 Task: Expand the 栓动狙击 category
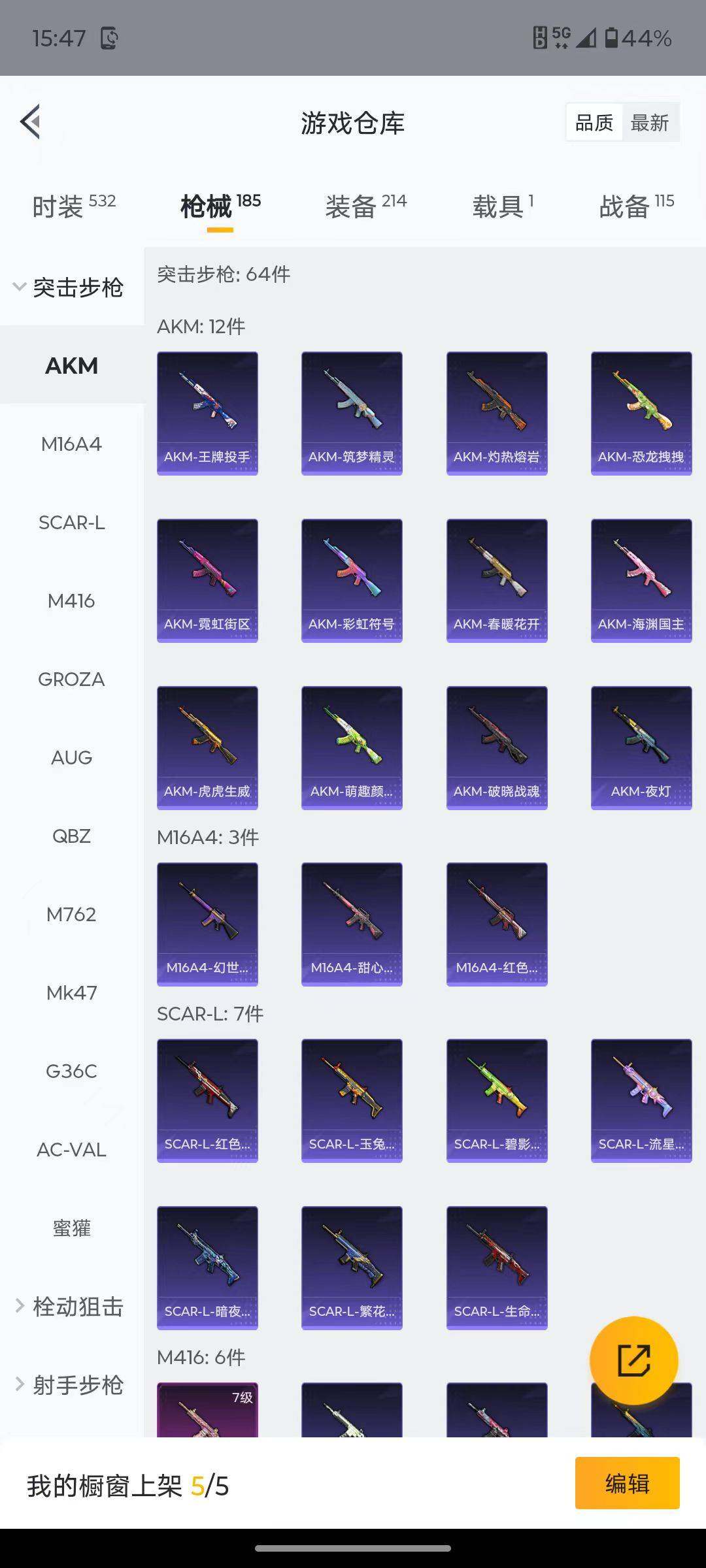pyautogui.click(x=69, y=1307)
